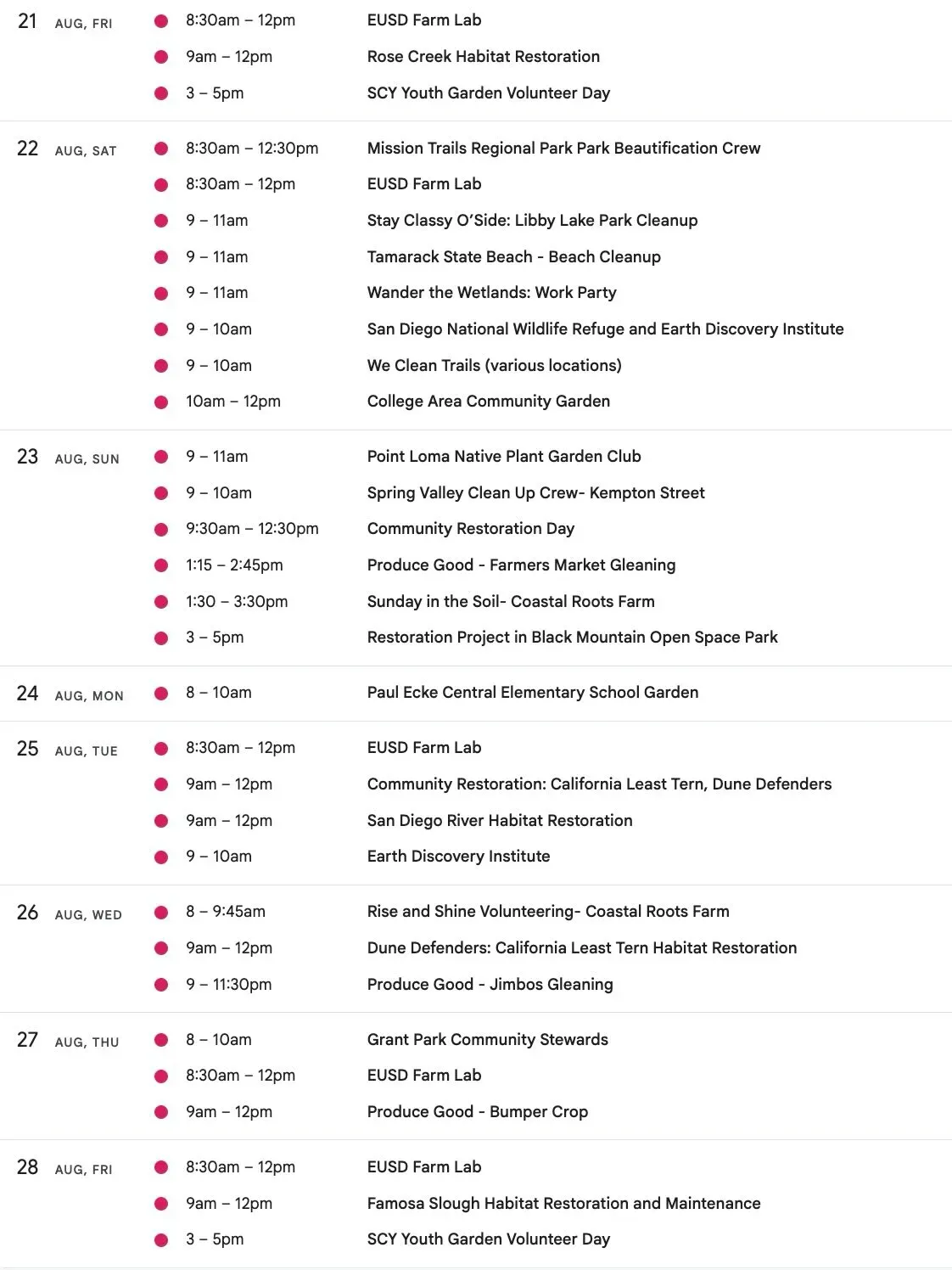This screenshot has width=952, height=1270.
Task: Open Mission Trails Regional Park Beautification Crew event
Action: [563, 149]
